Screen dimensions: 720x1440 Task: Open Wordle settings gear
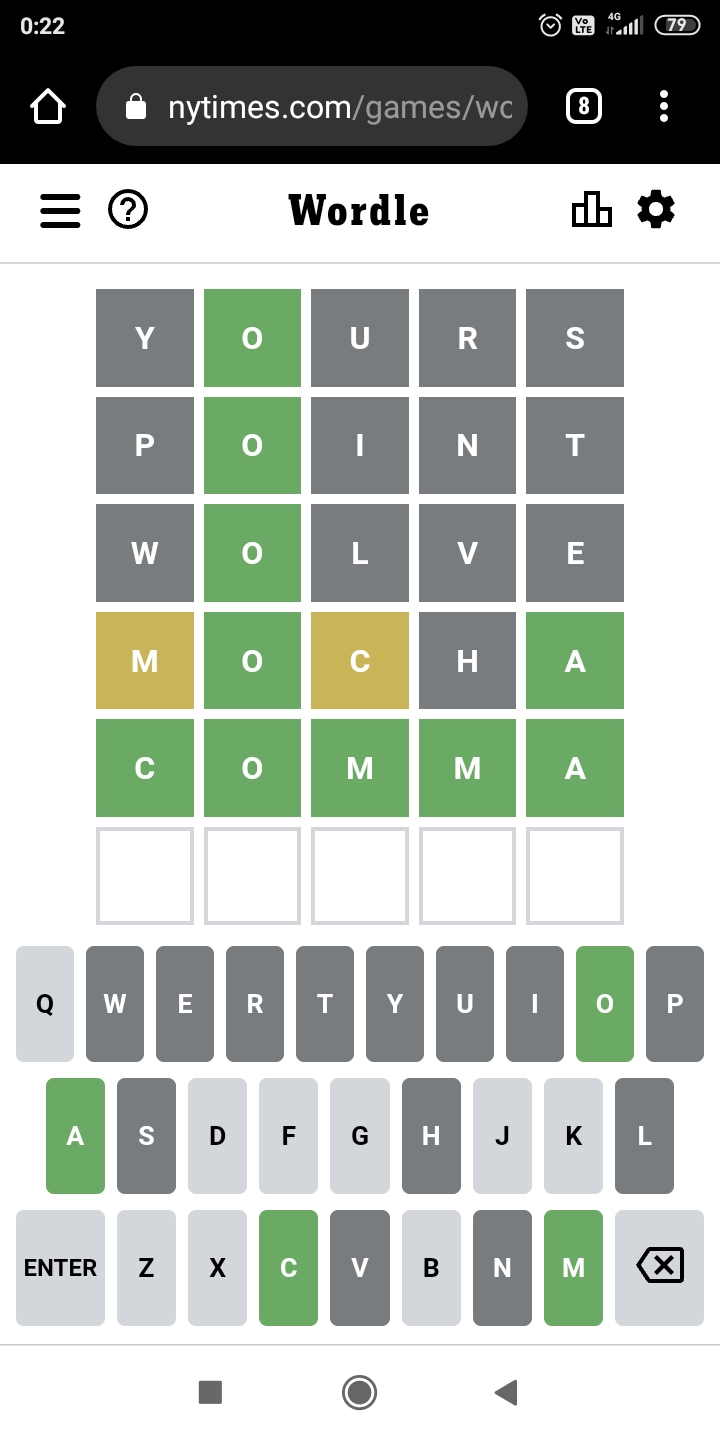(656, 210)
